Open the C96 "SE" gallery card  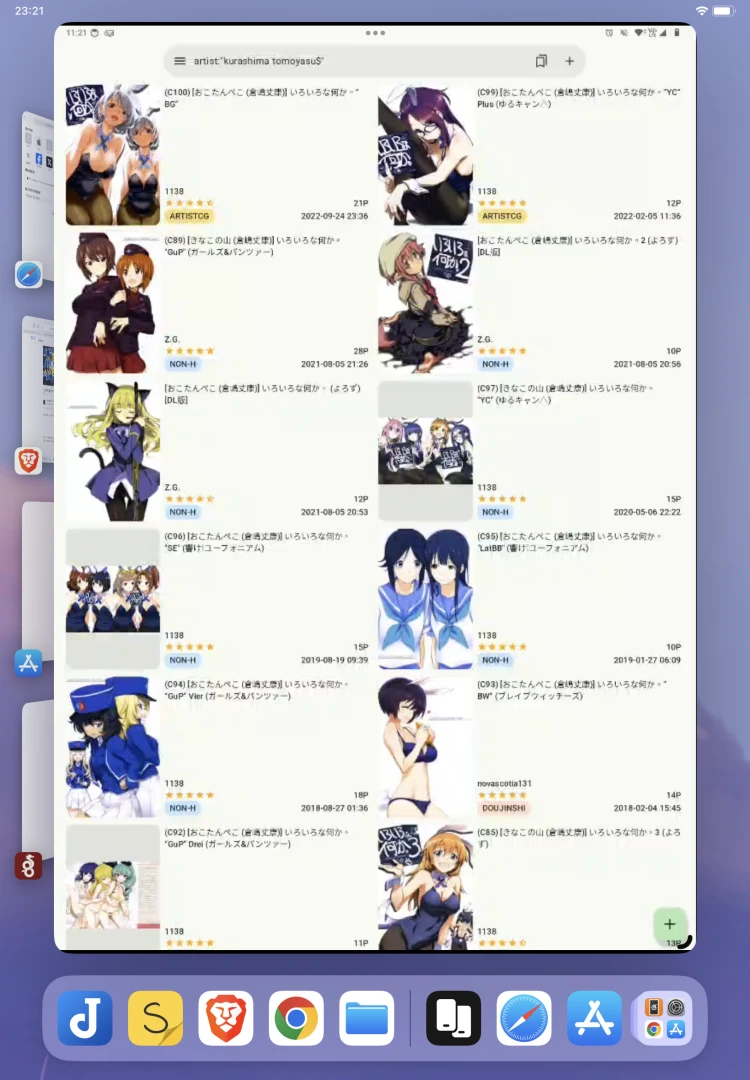click(217, 599)
